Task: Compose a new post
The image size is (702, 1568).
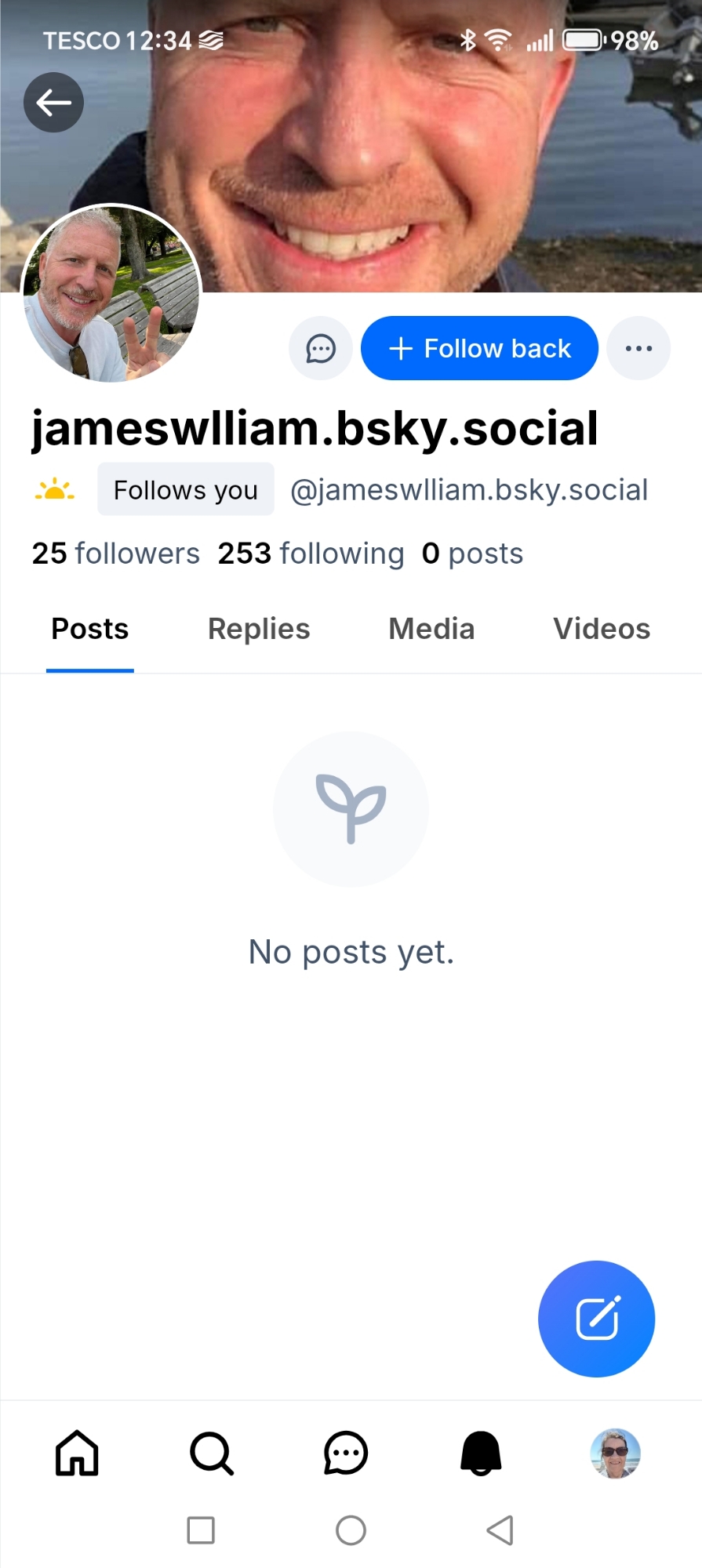Action: tap(596, 1319)
